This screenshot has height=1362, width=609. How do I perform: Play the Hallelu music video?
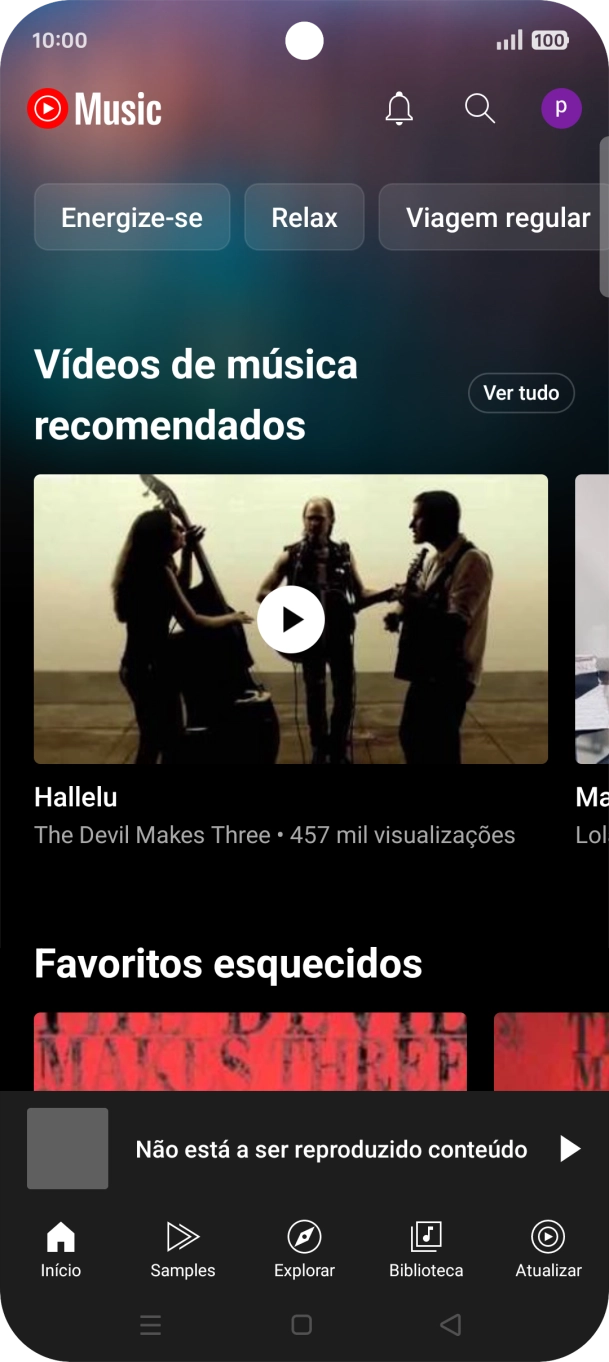pyautogui.click(x=291, y=619)
